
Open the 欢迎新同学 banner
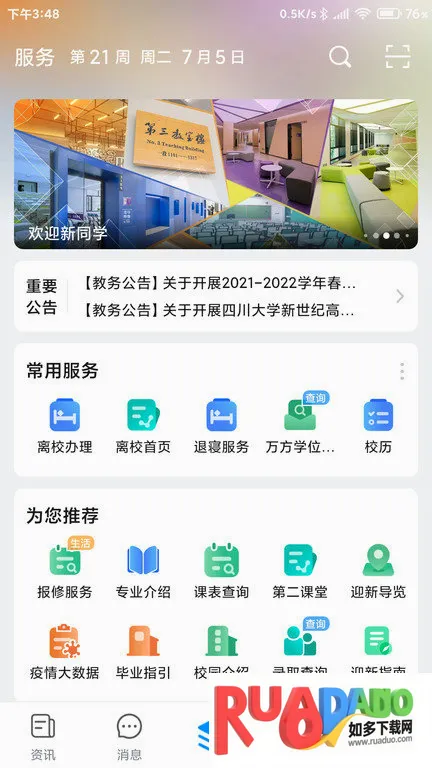point(216,174)
